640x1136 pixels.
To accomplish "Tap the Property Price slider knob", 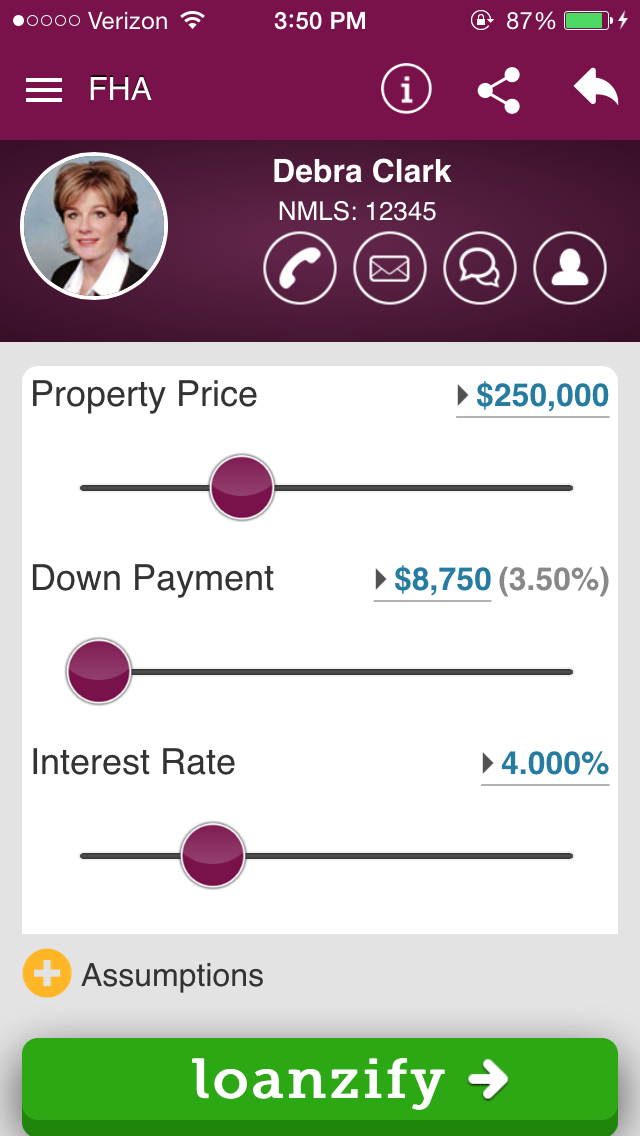I will pyautogui.click(x=242, y=487).
